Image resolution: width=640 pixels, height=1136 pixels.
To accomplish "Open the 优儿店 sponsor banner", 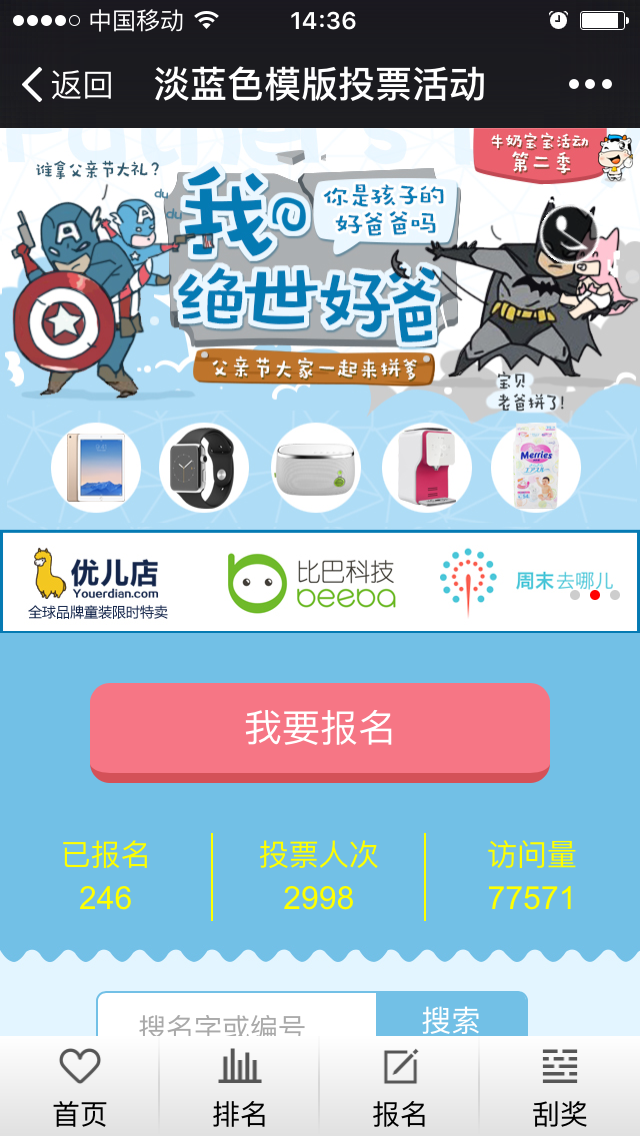I will click(x=98, y=582).
